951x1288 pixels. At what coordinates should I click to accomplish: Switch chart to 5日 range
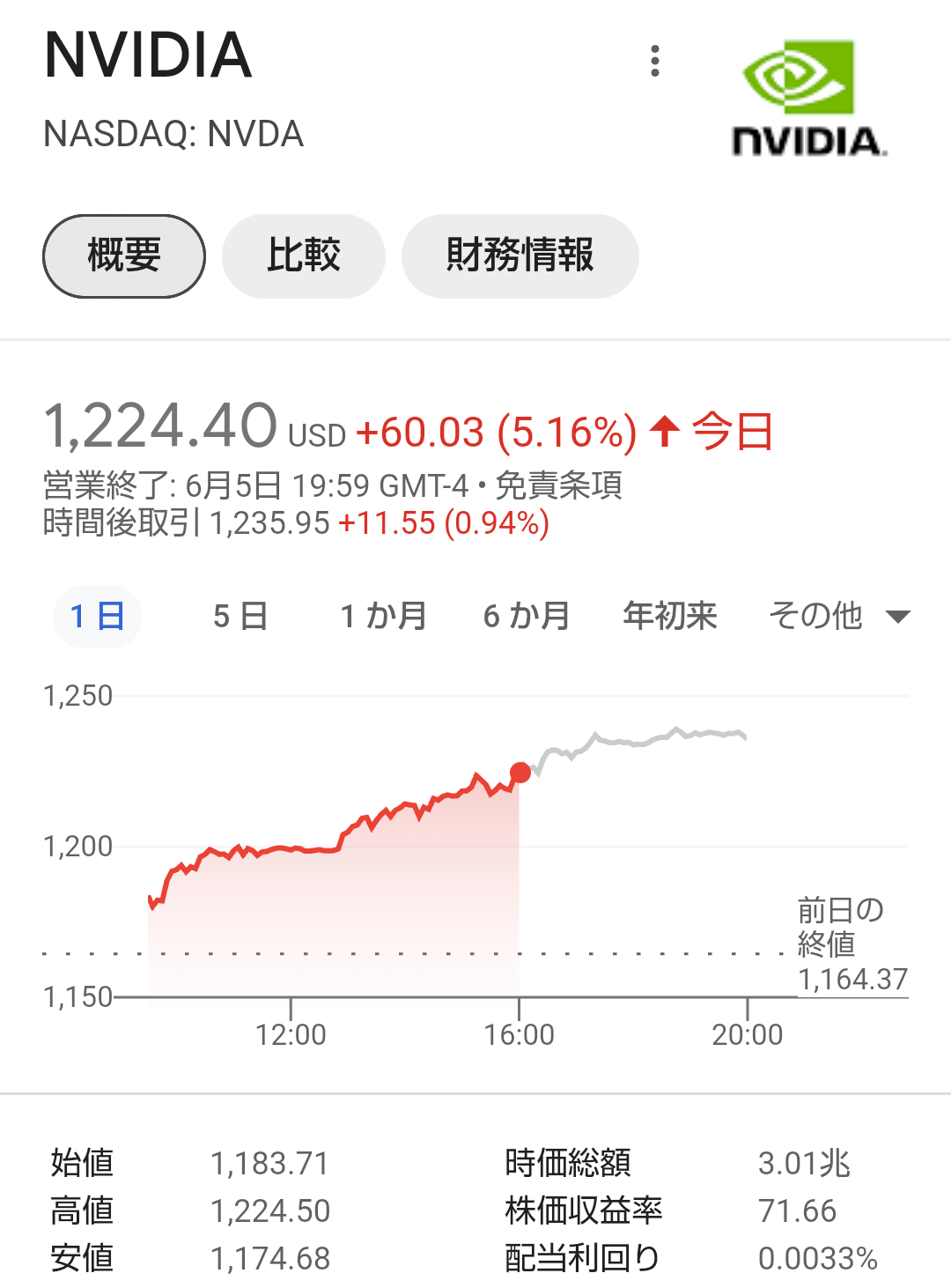240,616
